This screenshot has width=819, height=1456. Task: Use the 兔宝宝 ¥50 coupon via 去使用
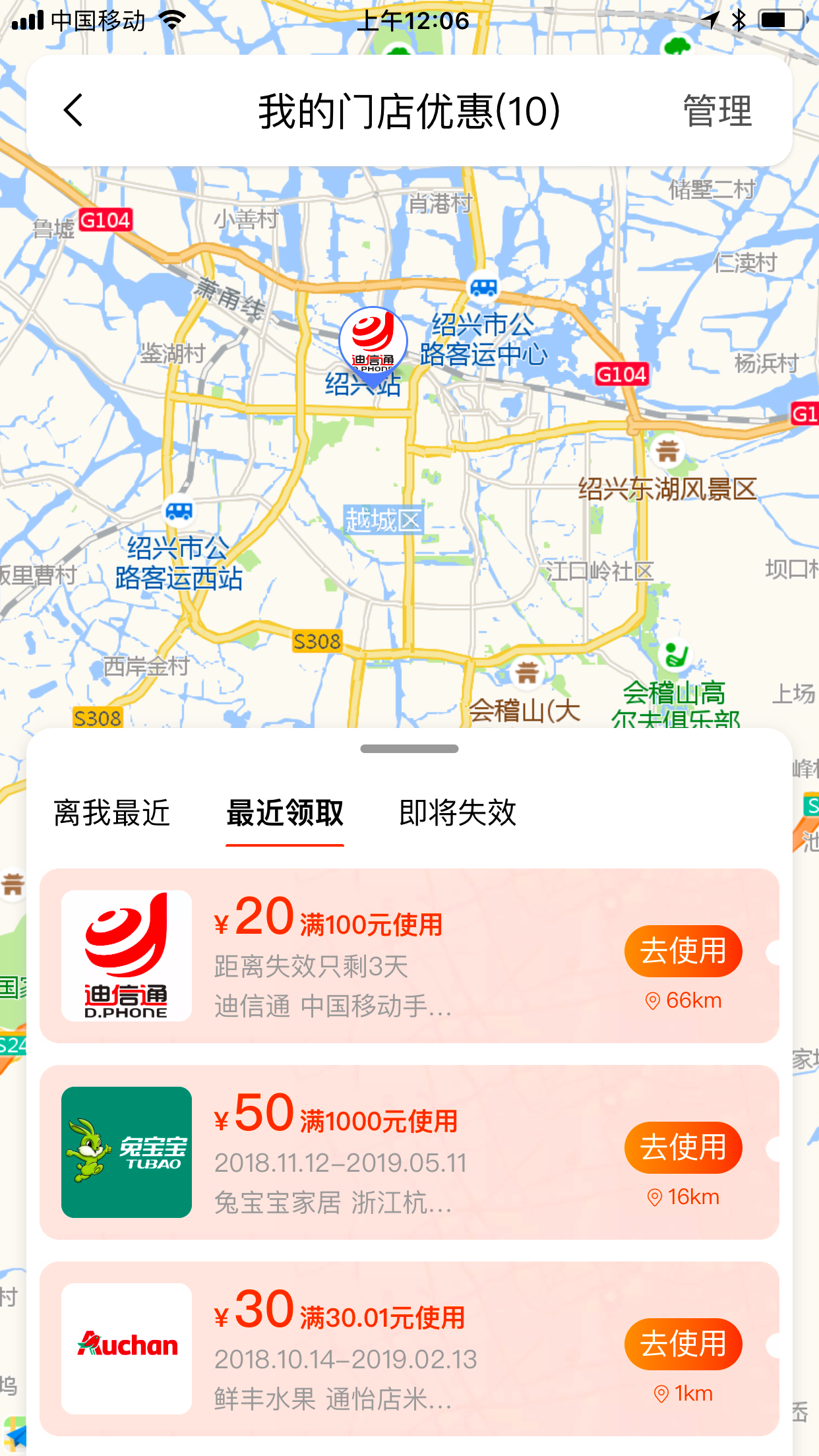pos(682,1147)
